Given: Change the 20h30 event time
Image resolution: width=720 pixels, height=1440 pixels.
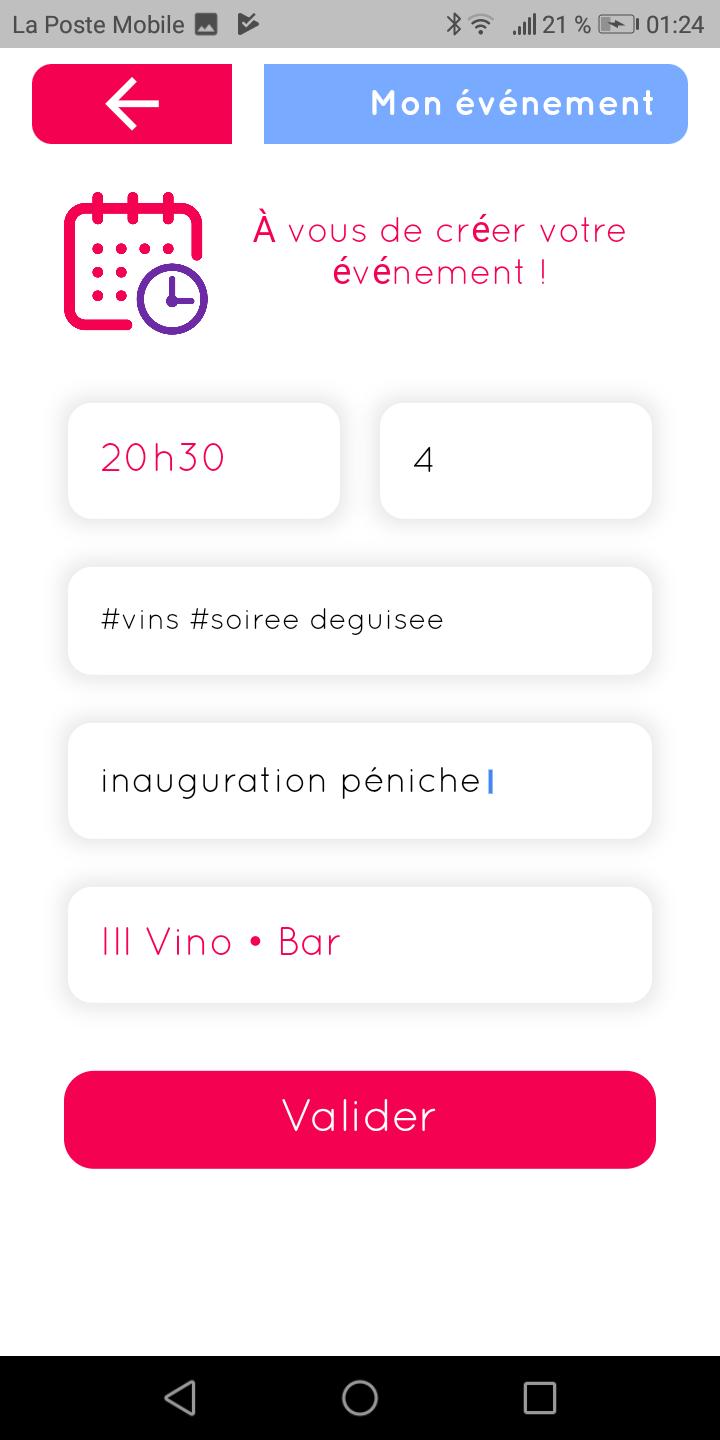Looking at the screenshot, I should [x=204, y=460].
